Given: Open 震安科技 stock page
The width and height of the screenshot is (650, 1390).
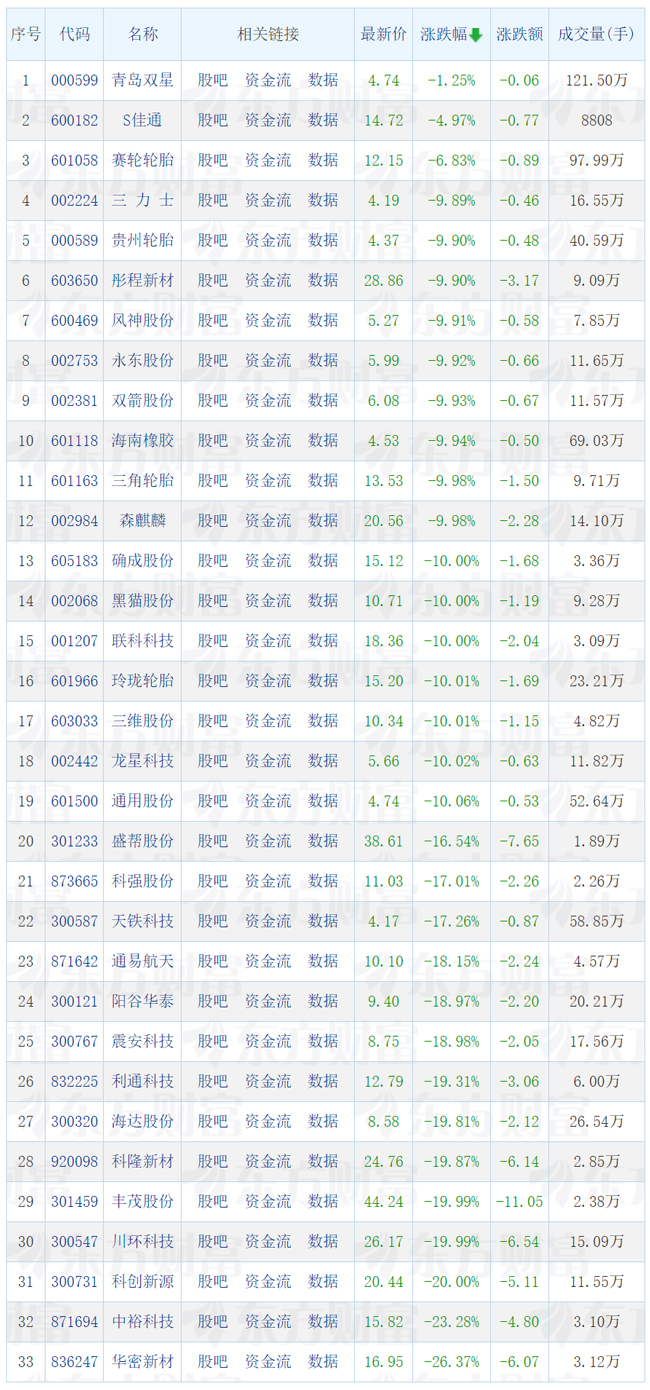Looking at the screenshot, I should (143, 1041).
